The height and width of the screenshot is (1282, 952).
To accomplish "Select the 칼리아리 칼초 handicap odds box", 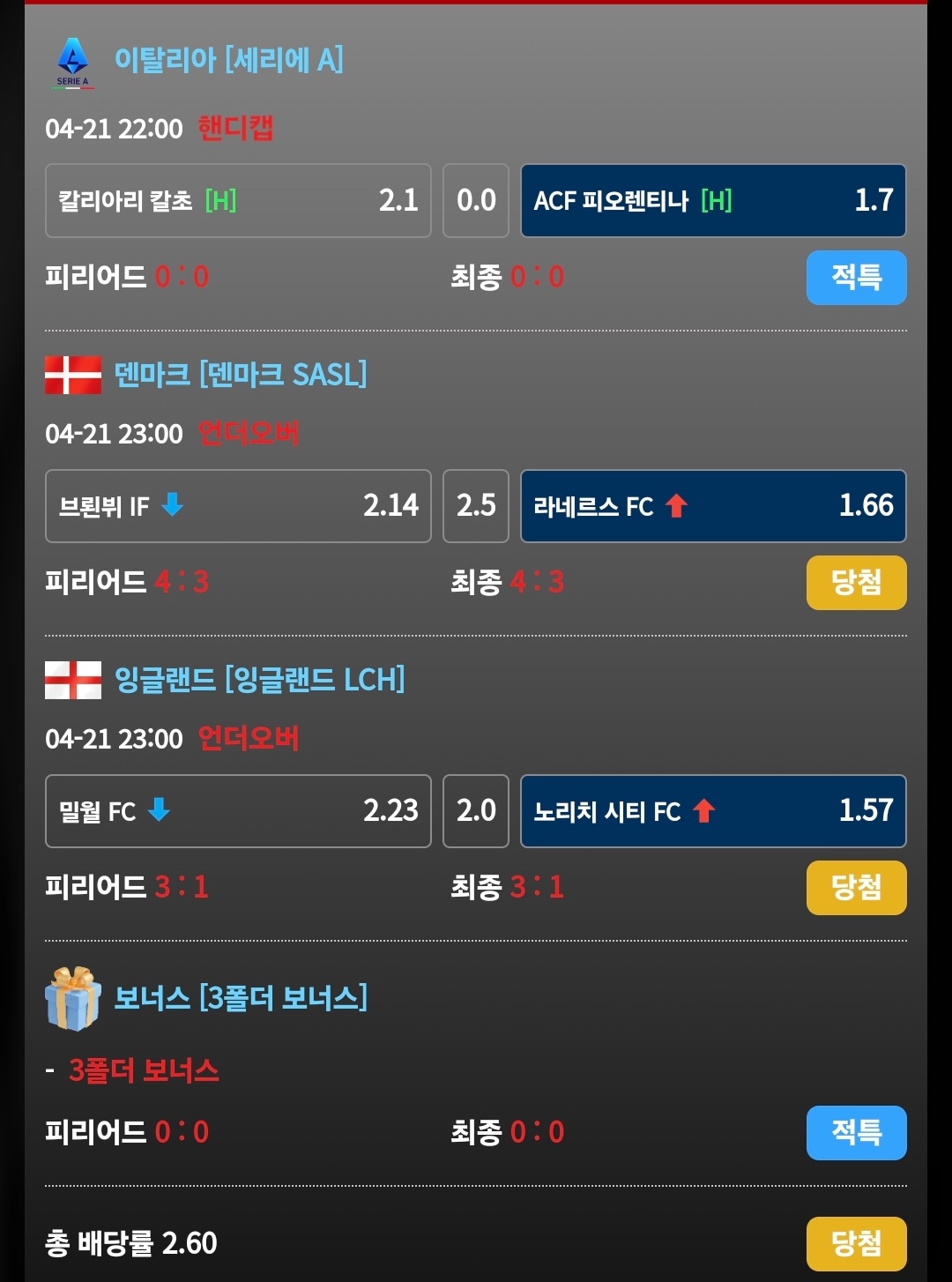I will [238, 200].
